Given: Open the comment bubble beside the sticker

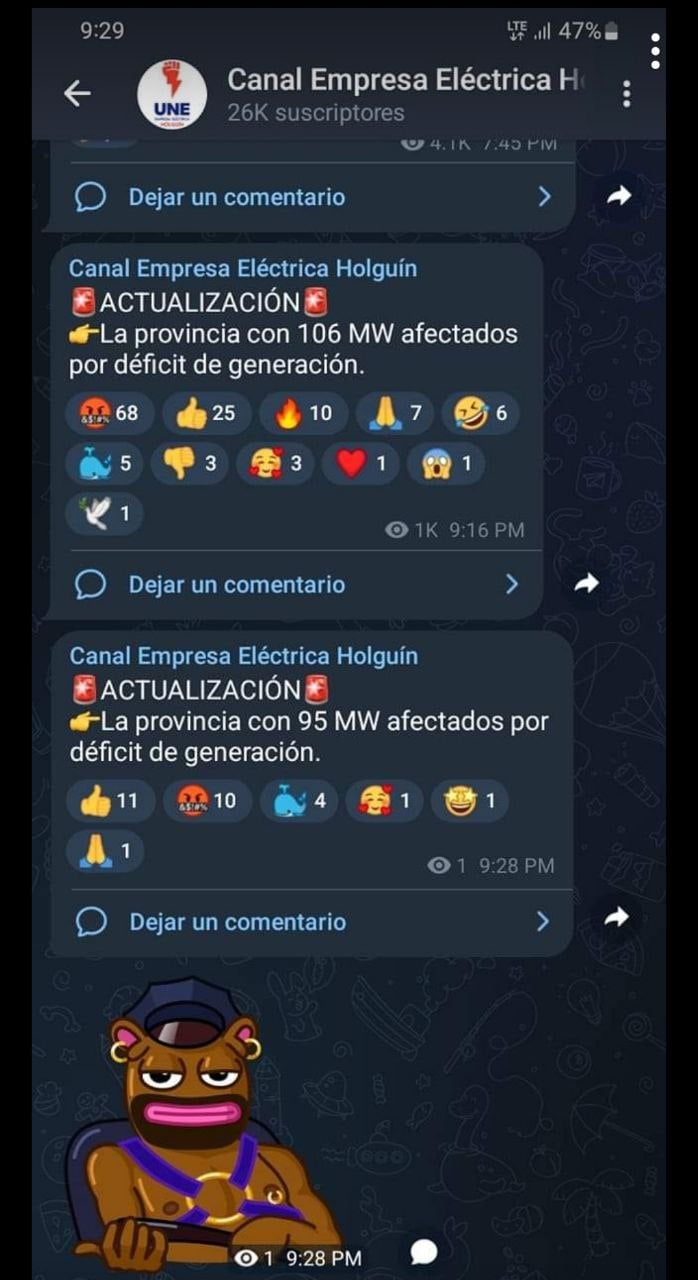Looking at the screenshot, I should coord(423,1252).
